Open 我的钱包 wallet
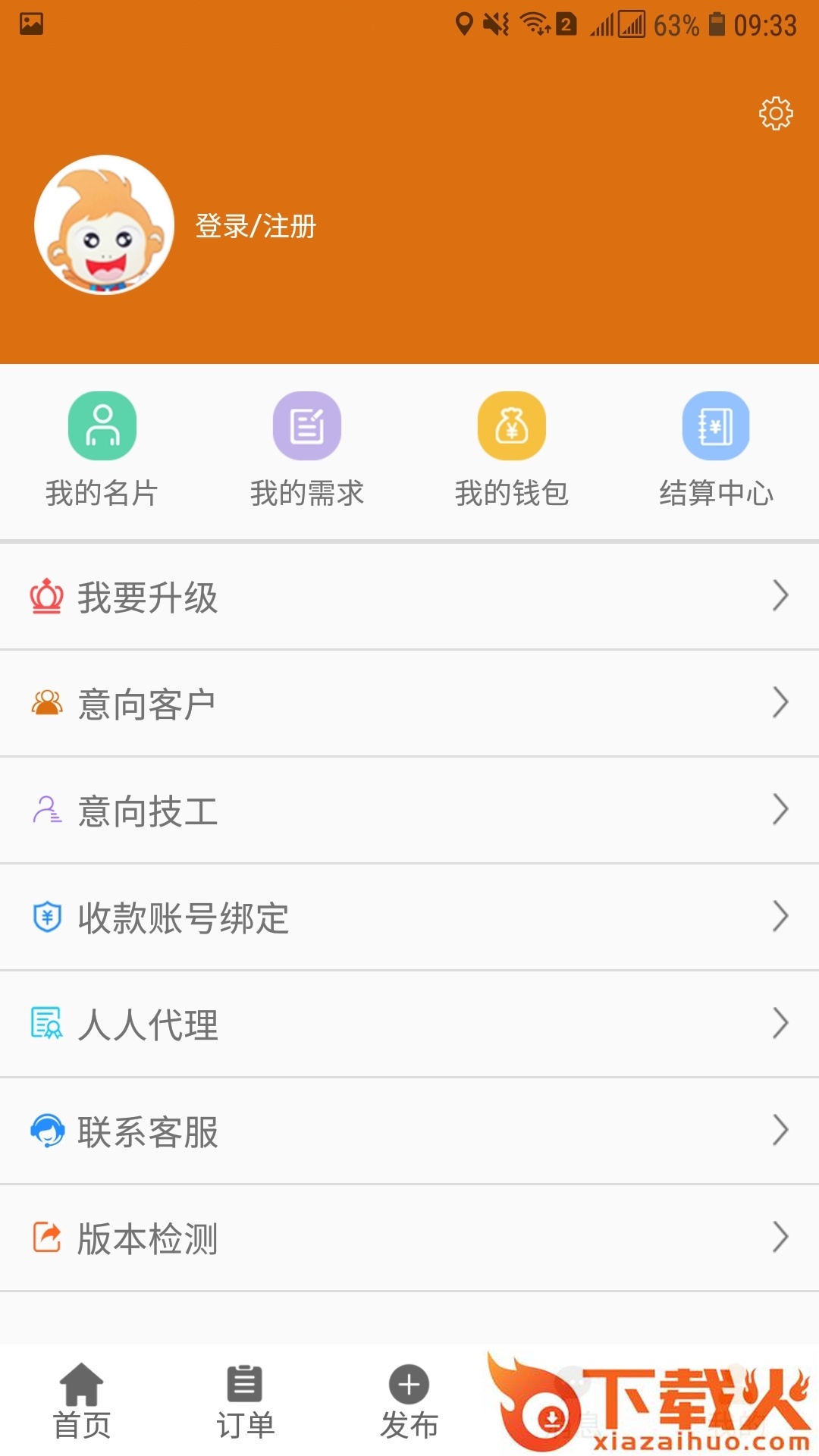The image size is (819, 1456). 512,449
